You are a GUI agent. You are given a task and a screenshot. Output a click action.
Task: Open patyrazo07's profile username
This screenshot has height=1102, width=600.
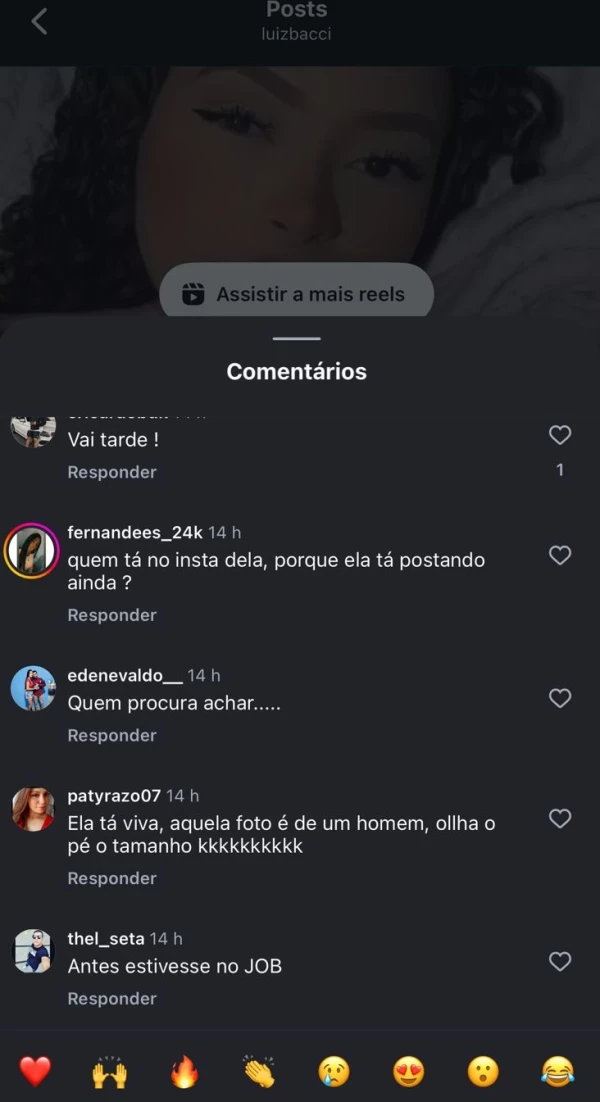[114, 796]
